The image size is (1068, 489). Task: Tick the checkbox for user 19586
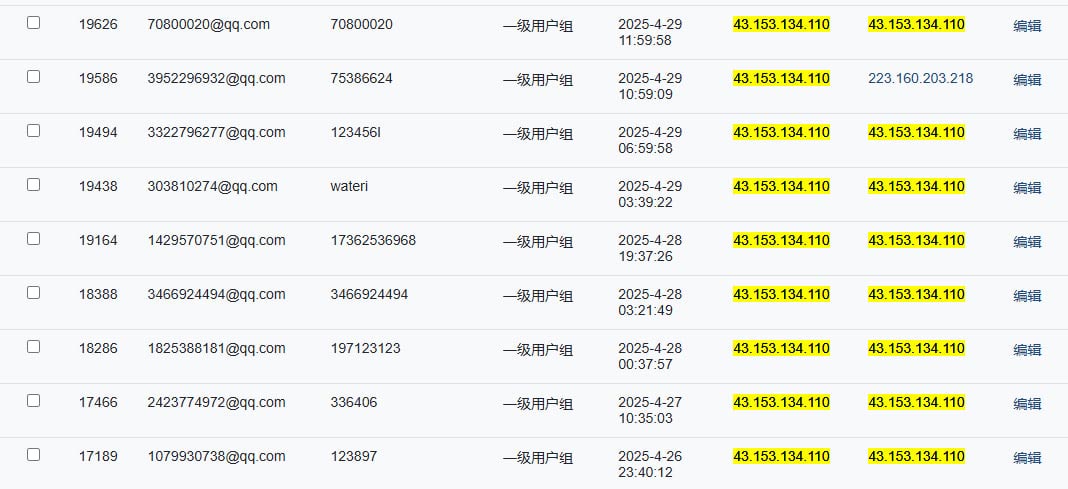click(33, 76)
